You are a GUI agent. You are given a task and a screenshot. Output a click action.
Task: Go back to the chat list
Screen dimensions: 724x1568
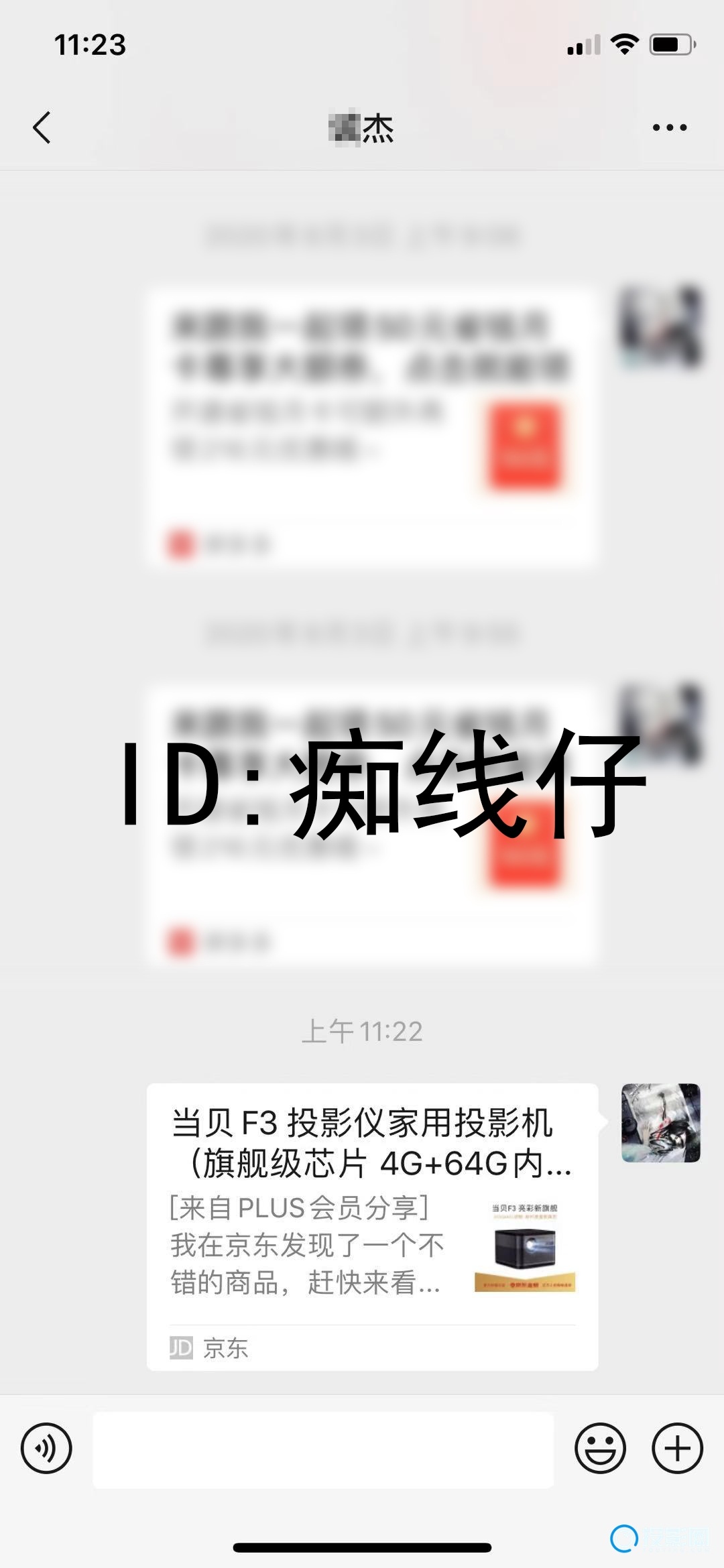click(42, 127)
